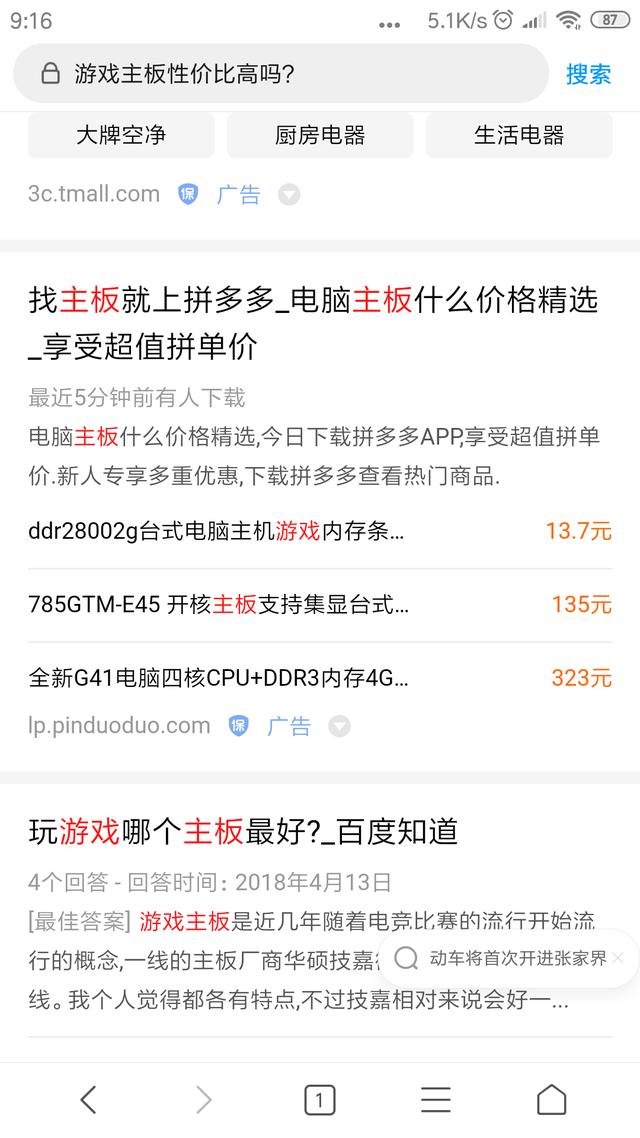Dismiss the 动车将首次开进张家界 suggestion bubble
This screenshot has height=1138, width=640.
point(618,958)
